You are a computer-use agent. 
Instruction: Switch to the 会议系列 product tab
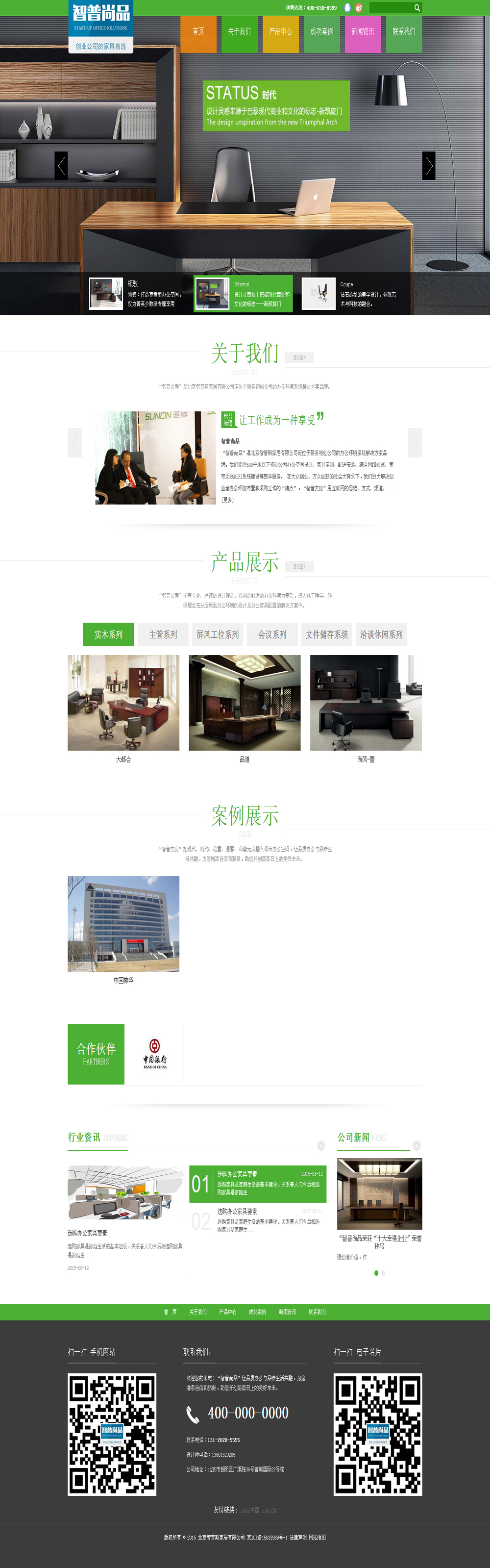pyautogui.click(x=272, y=634)
